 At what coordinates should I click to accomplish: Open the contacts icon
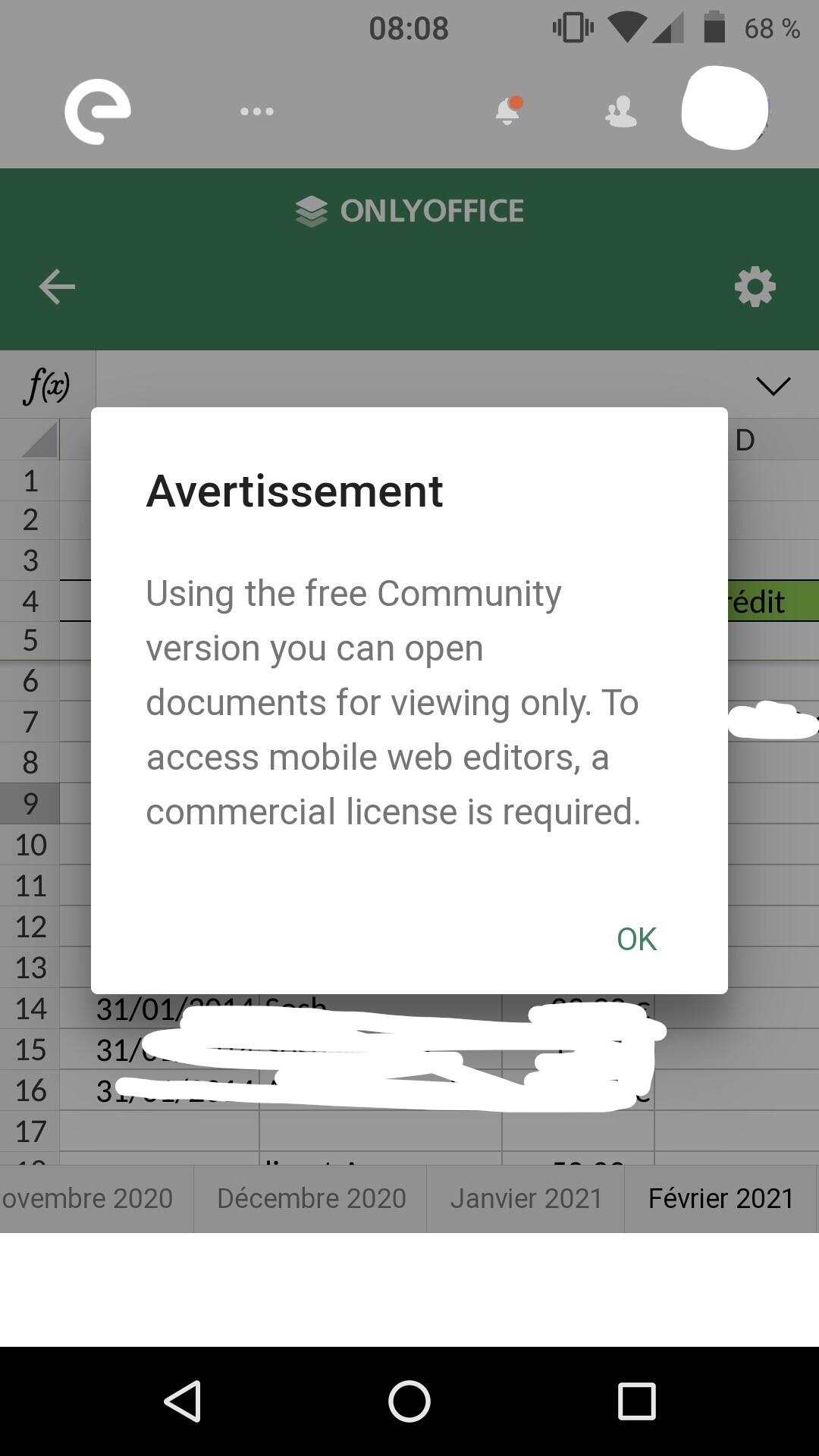tap(621, 111)
